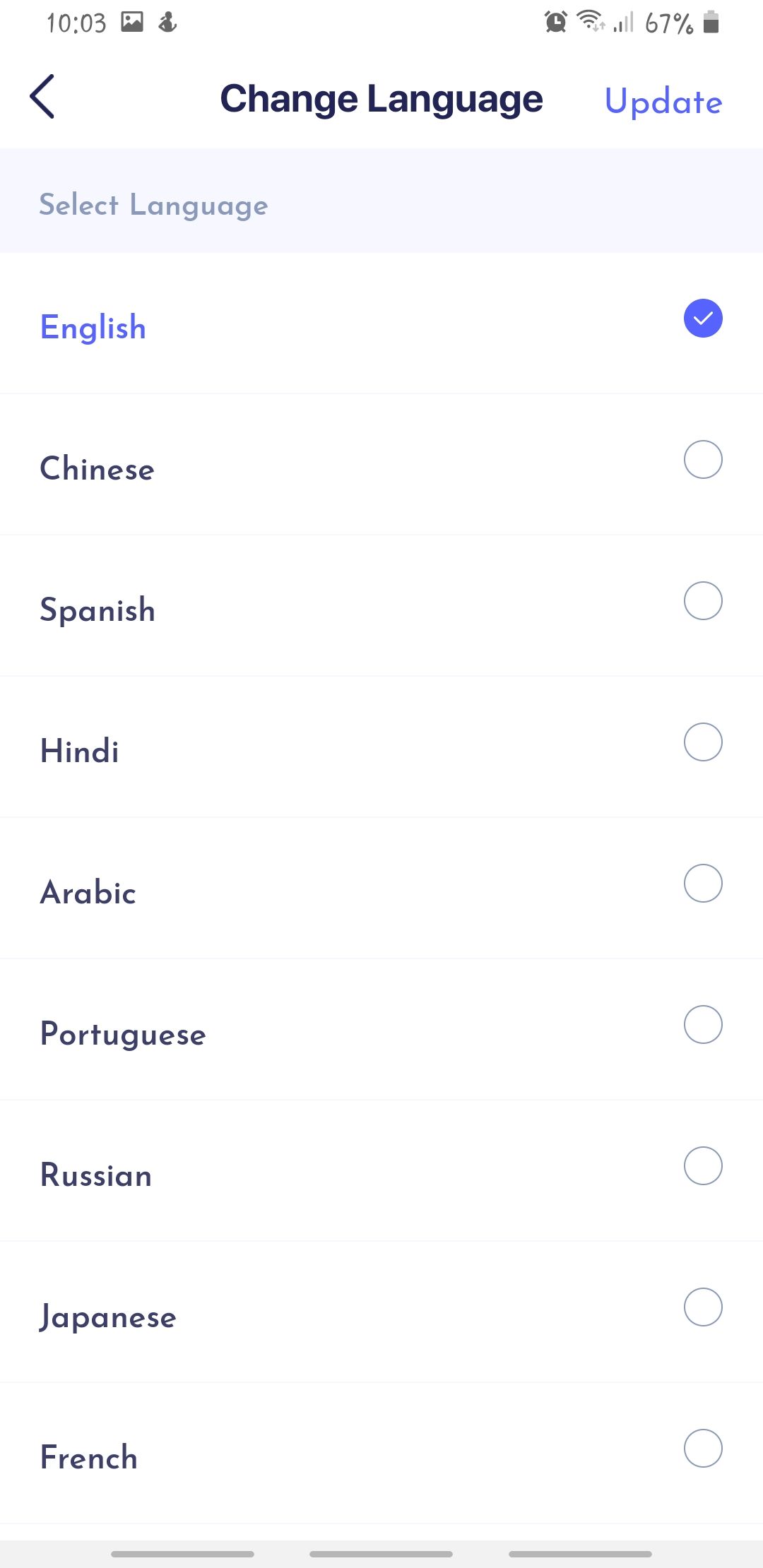Choose Chinese from the language list
Viewport: 763px width, 1568px height.
tap(381, 465)
